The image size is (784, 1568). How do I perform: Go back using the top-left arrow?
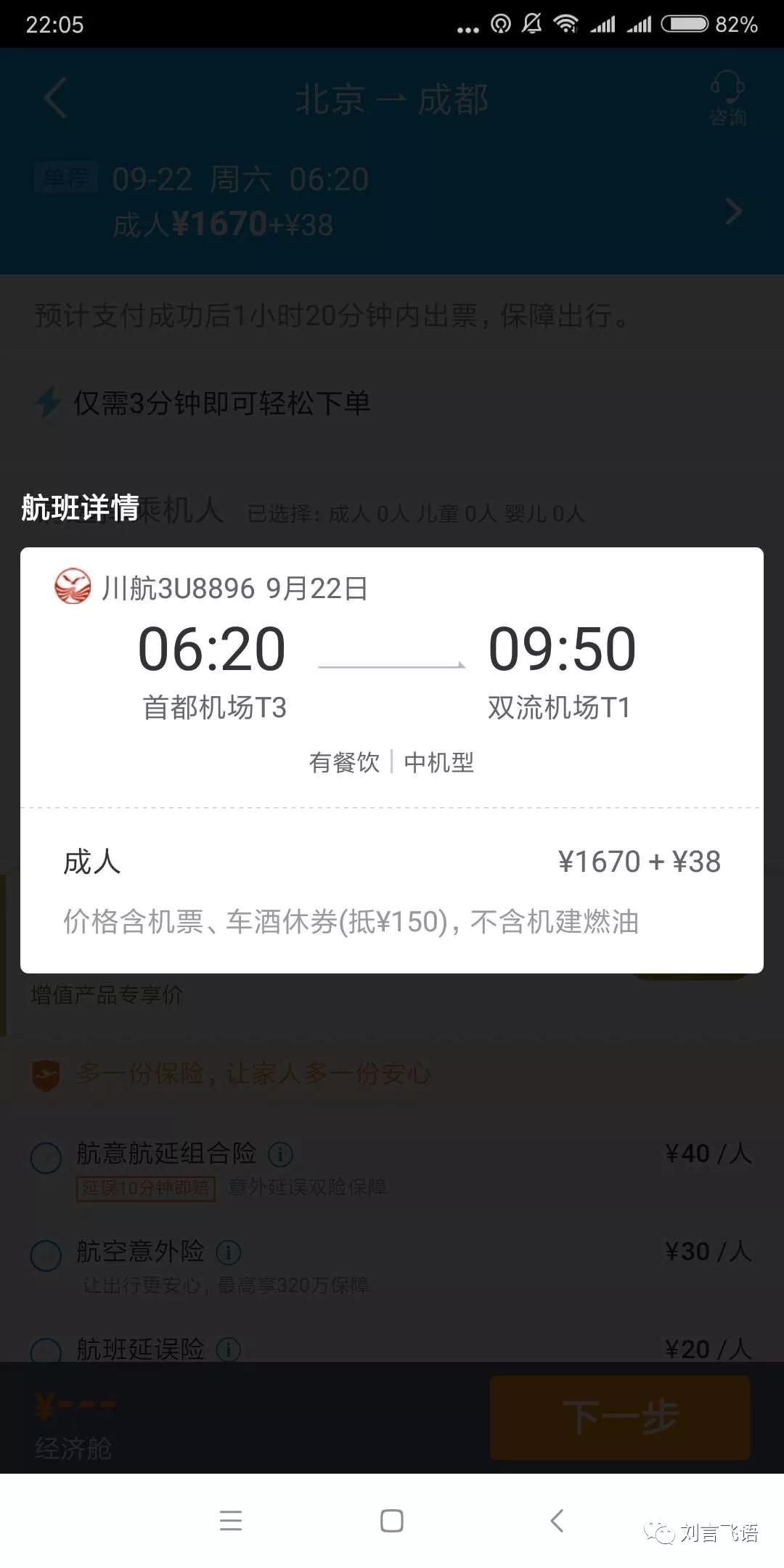[x=55, y=98]
